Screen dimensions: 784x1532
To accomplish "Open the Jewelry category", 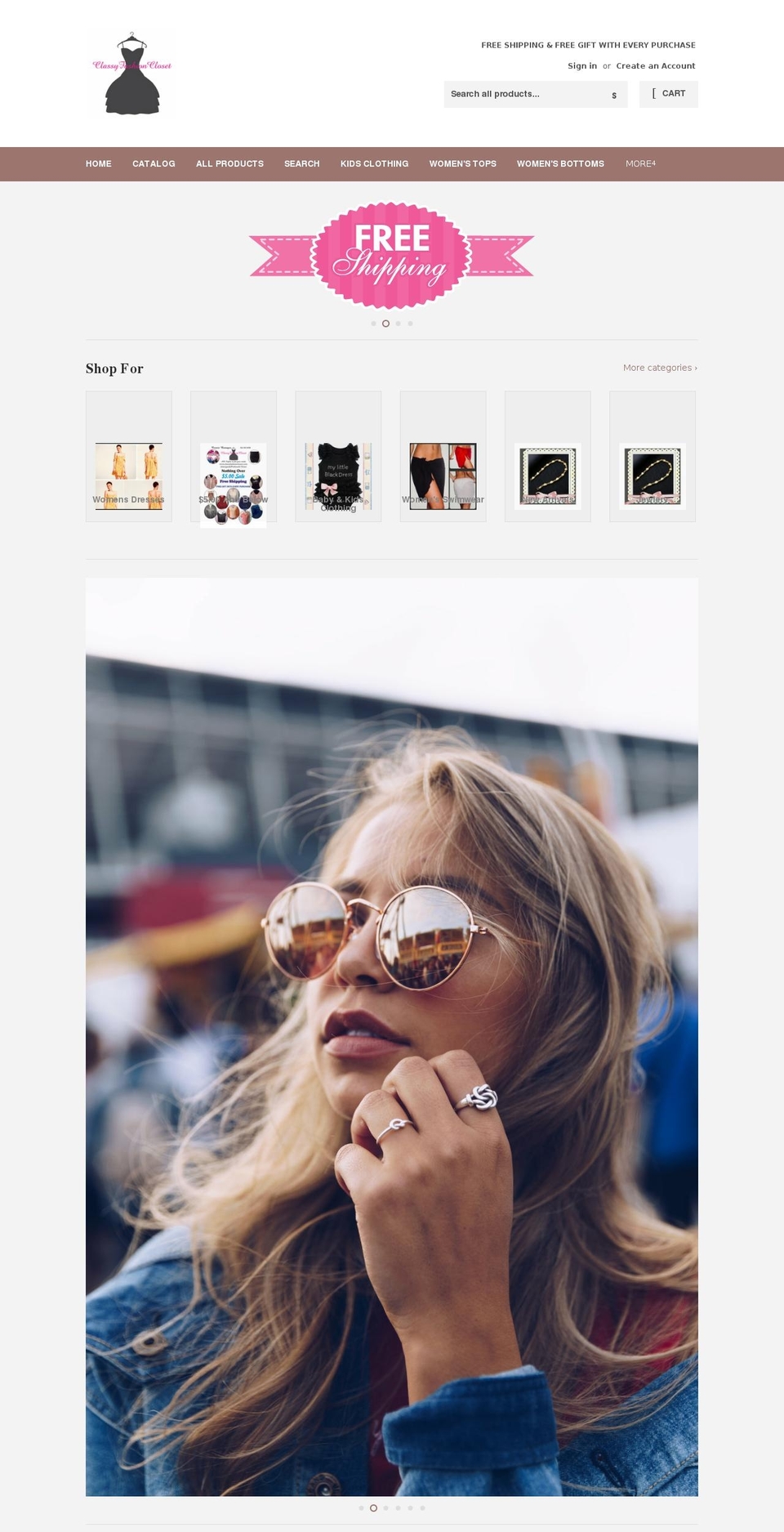I will [x=653, y=458].
